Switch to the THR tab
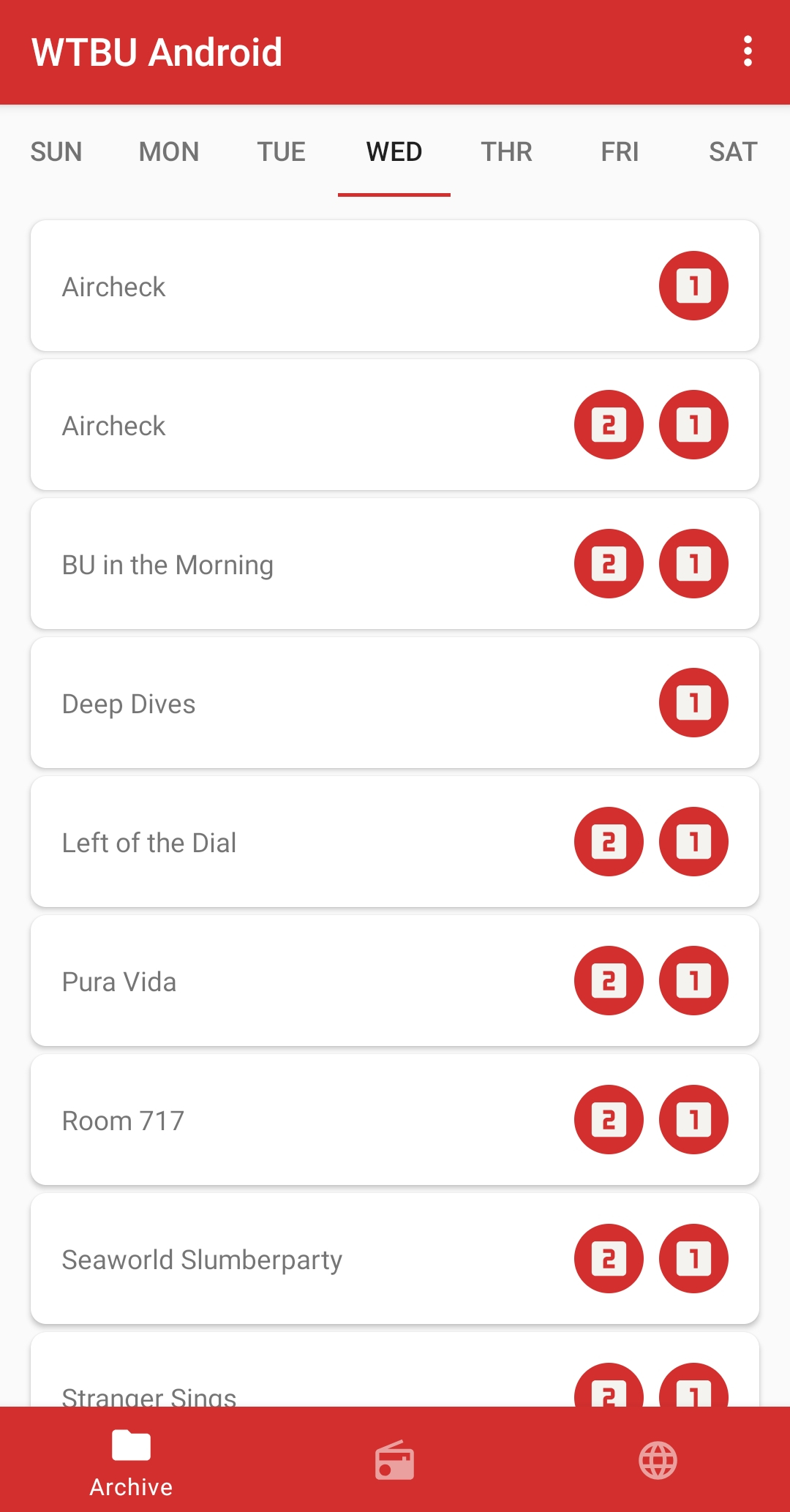 click(506, 152)
